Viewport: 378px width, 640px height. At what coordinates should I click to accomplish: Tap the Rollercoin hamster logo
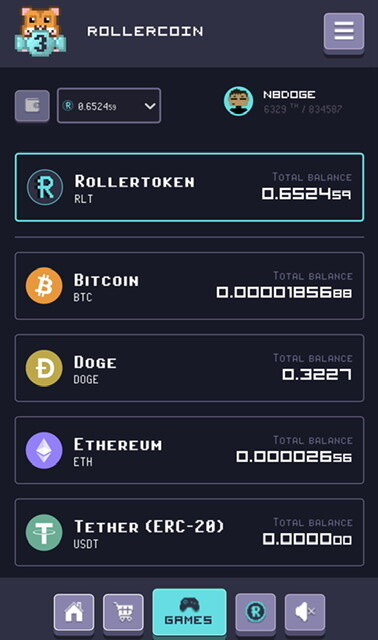(40, 31)
